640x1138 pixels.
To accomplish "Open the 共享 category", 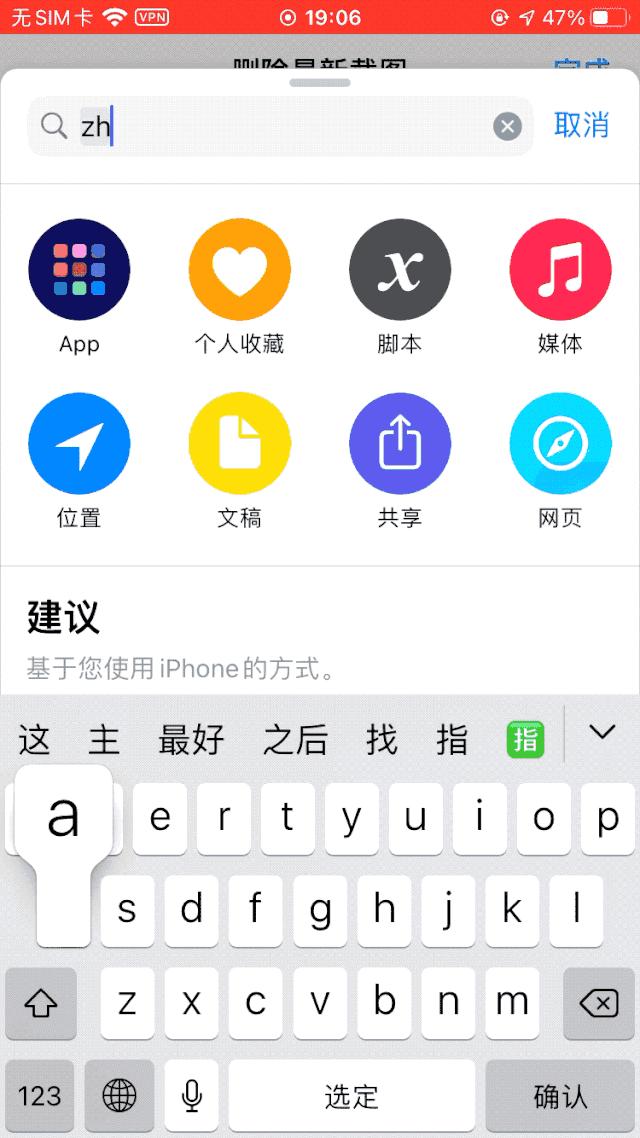I will [399, 444].
